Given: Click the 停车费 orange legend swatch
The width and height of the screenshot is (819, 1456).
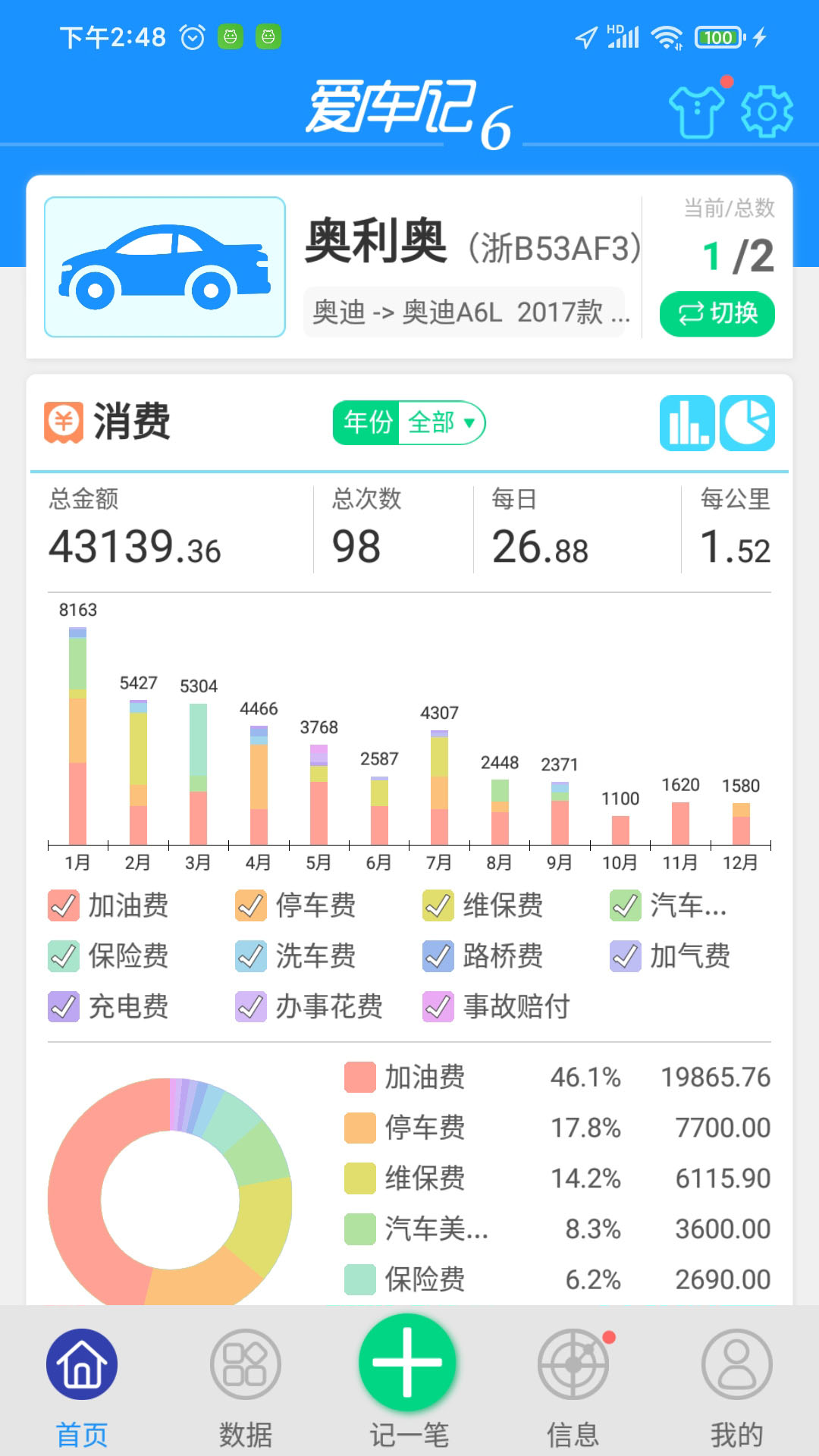Looking at the screenshot, I should click(359, 1128).
